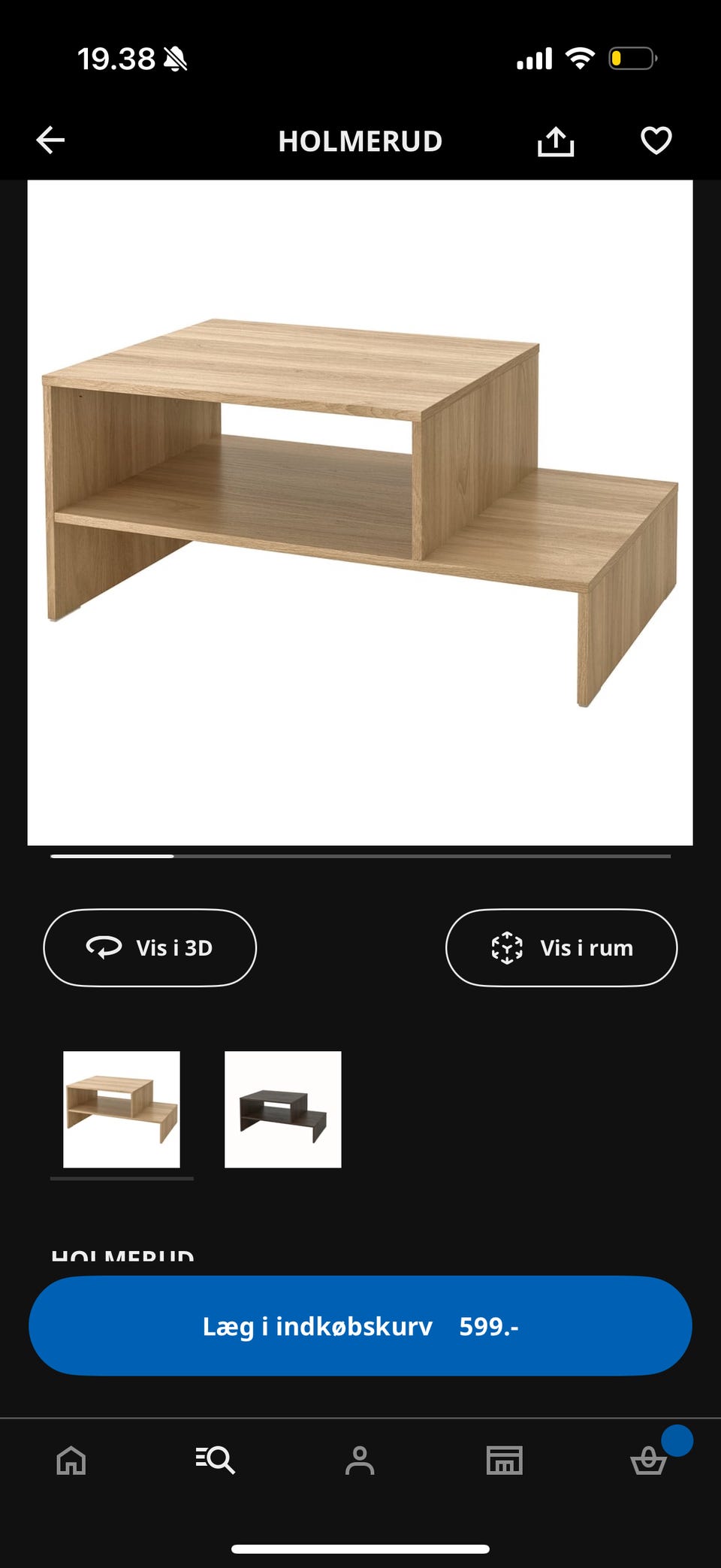Open the Home tab in bottom navigation
Viewport: 721px width, 1568px height.
[71, 1461]
